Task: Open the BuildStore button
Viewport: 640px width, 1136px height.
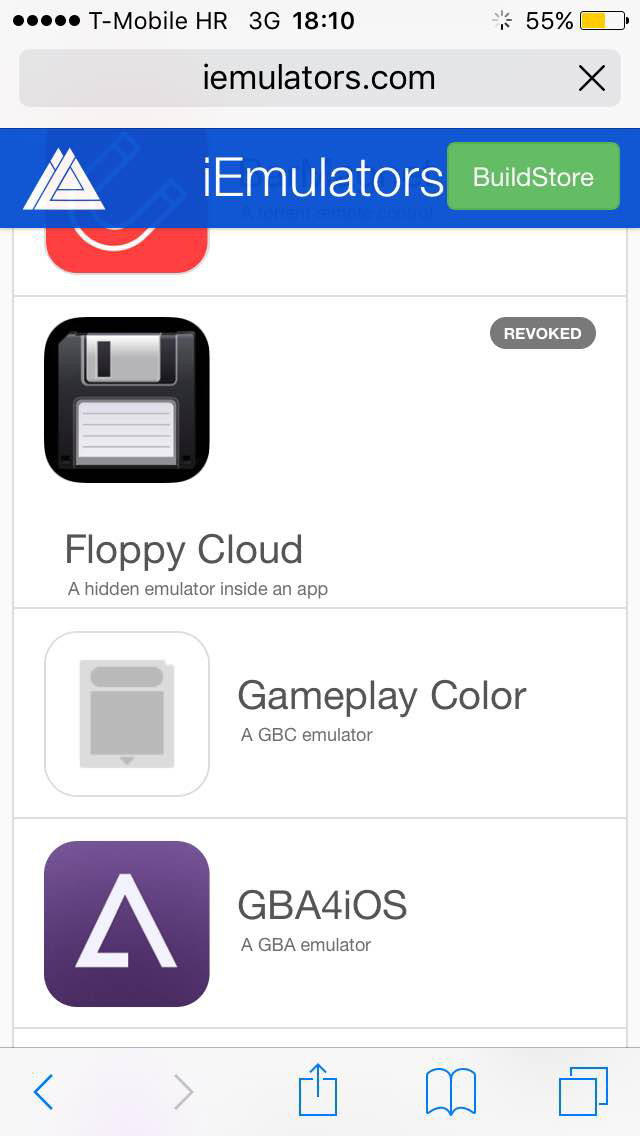Action: [x=533, y=177]
